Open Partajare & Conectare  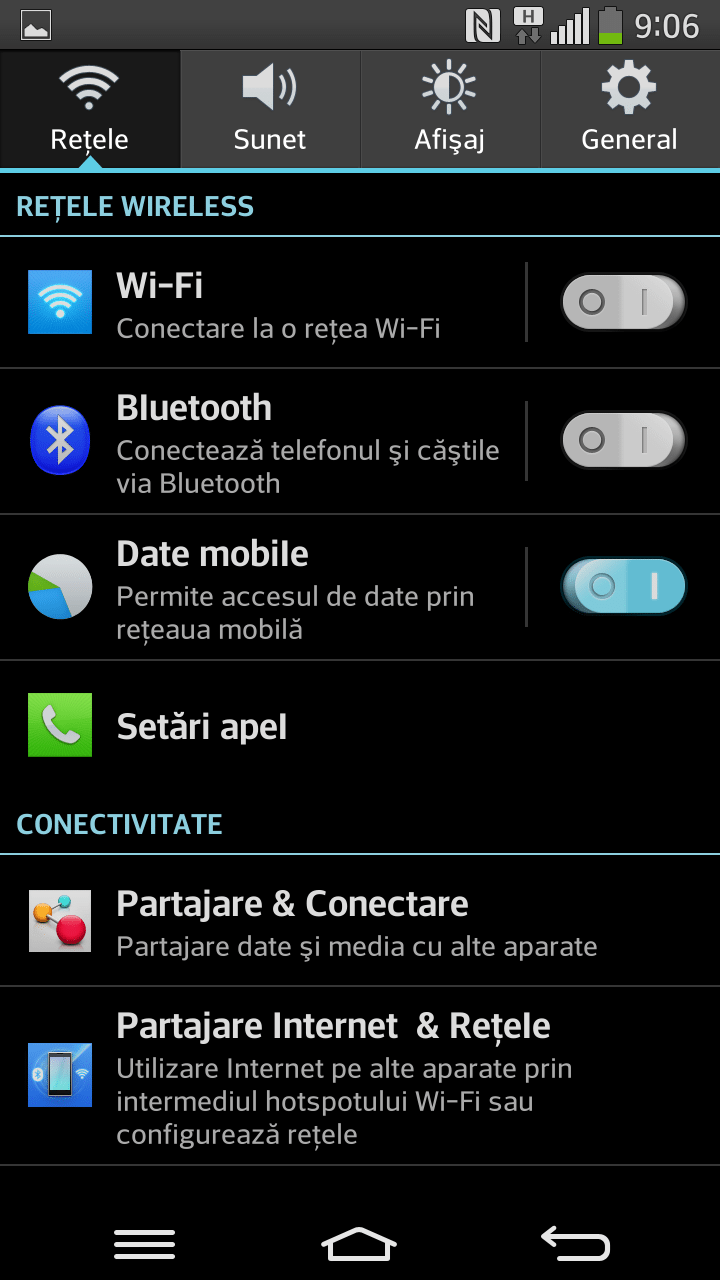[350, 921]
